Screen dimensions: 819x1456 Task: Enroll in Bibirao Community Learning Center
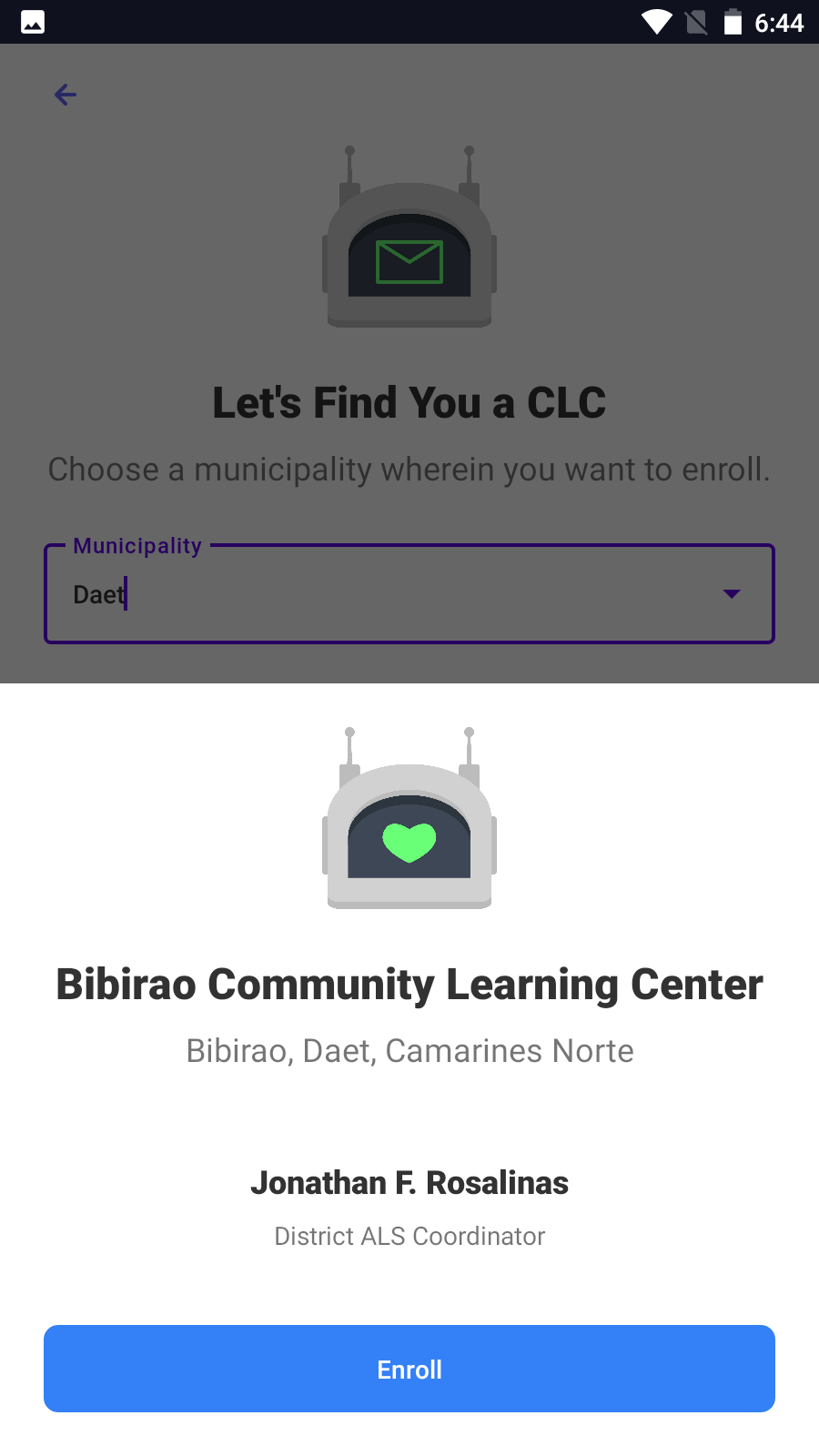[409, 1369]
